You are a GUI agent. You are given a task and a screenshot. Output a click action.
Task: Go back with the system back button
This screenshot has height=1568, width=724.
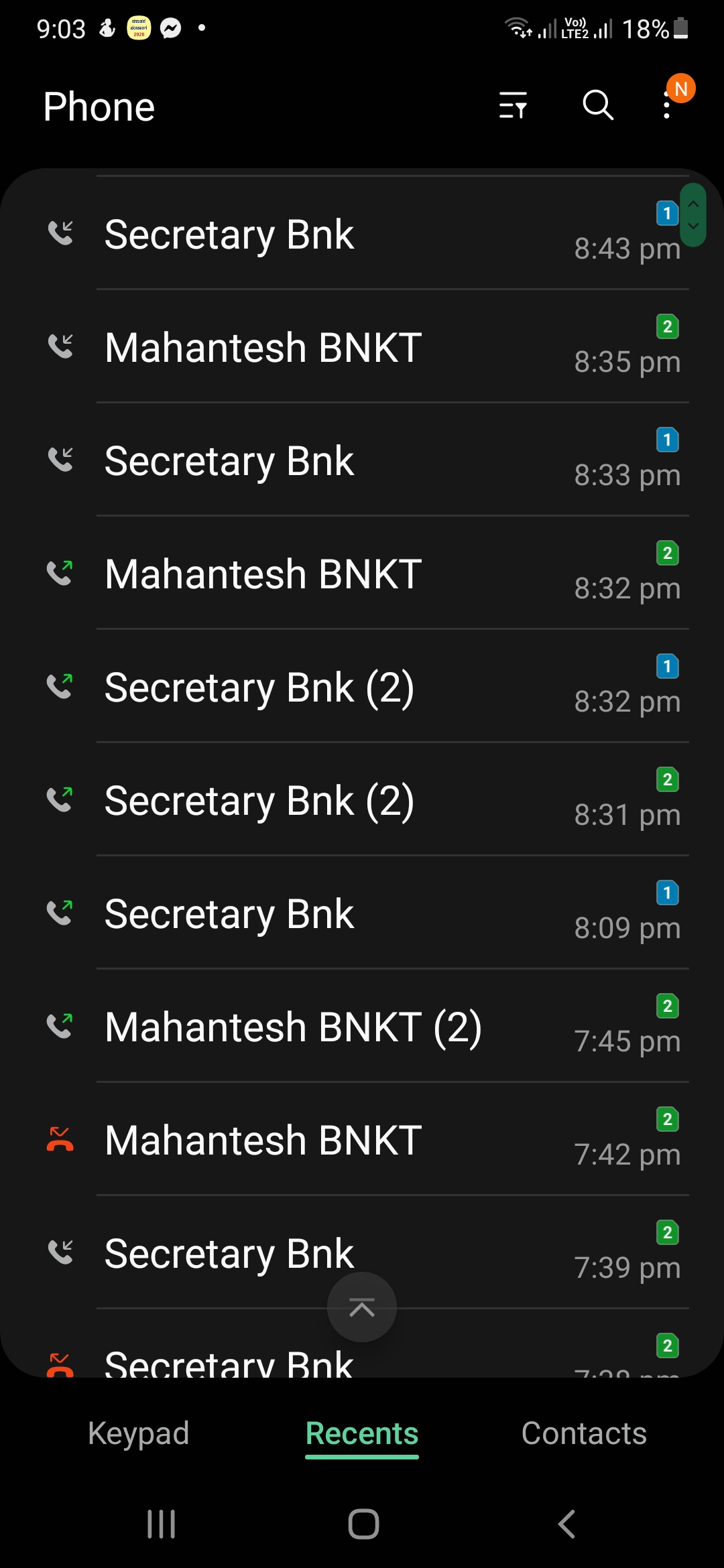(x=566, y=1524)
